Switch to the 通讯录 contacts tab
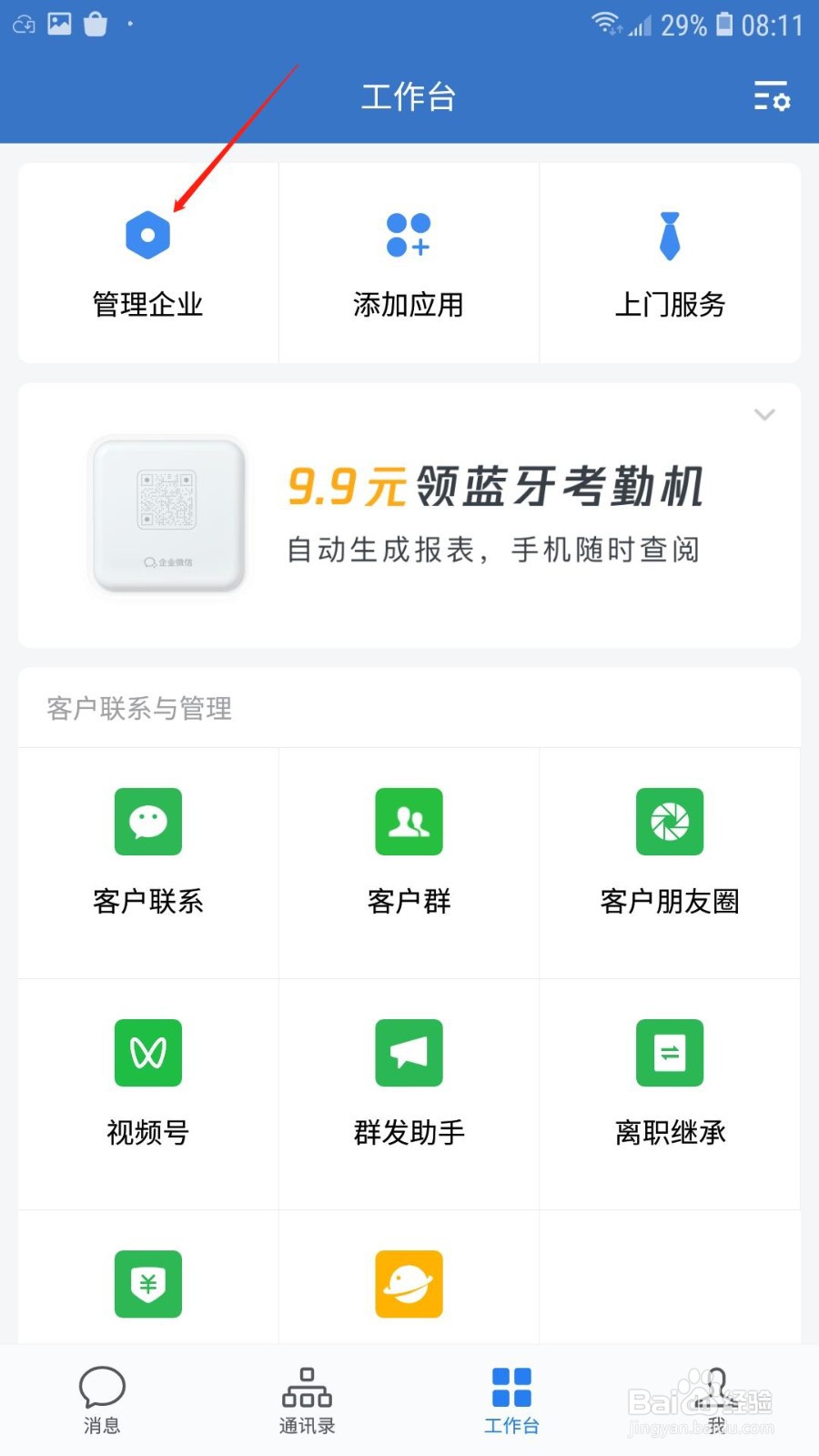Image resolution: width=819 pixels, height=1456 pixels. tap(307, 1399)
